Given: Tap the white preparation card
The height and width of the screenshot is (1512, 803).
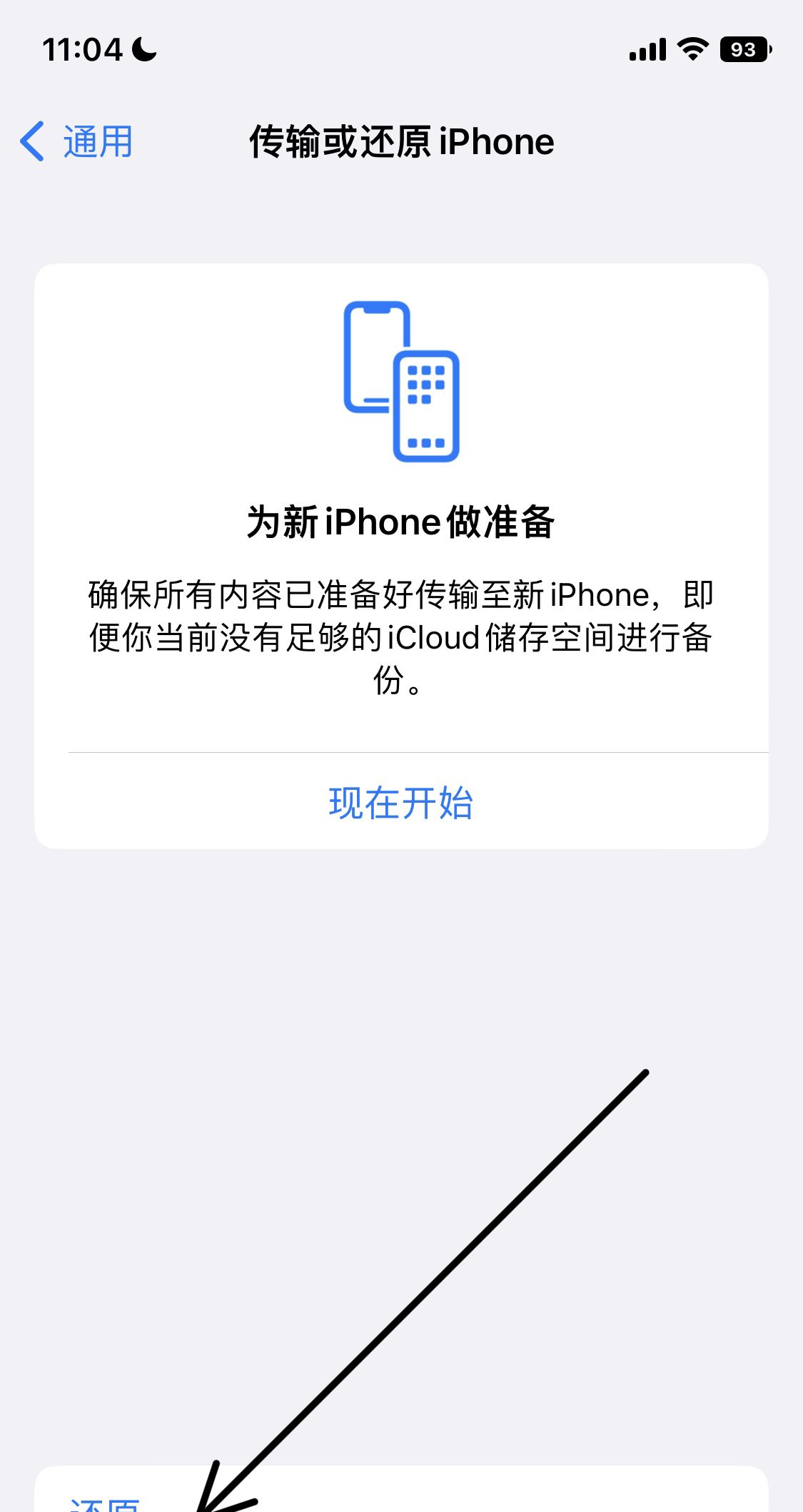Looking at the screenshot, I should point(401,557).
